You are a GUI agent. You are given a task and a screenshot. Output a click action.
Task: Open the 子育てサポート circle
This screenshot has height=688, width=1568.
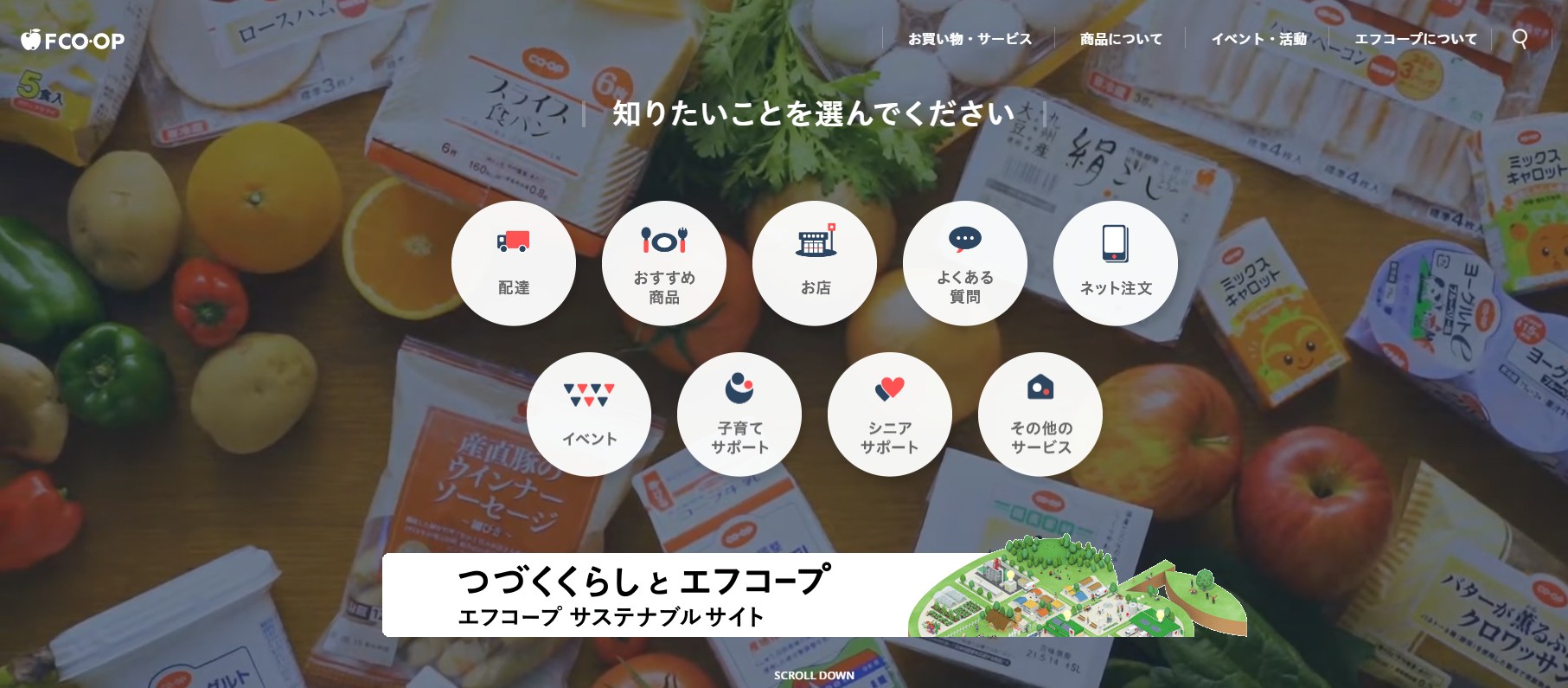pos(739,414)
